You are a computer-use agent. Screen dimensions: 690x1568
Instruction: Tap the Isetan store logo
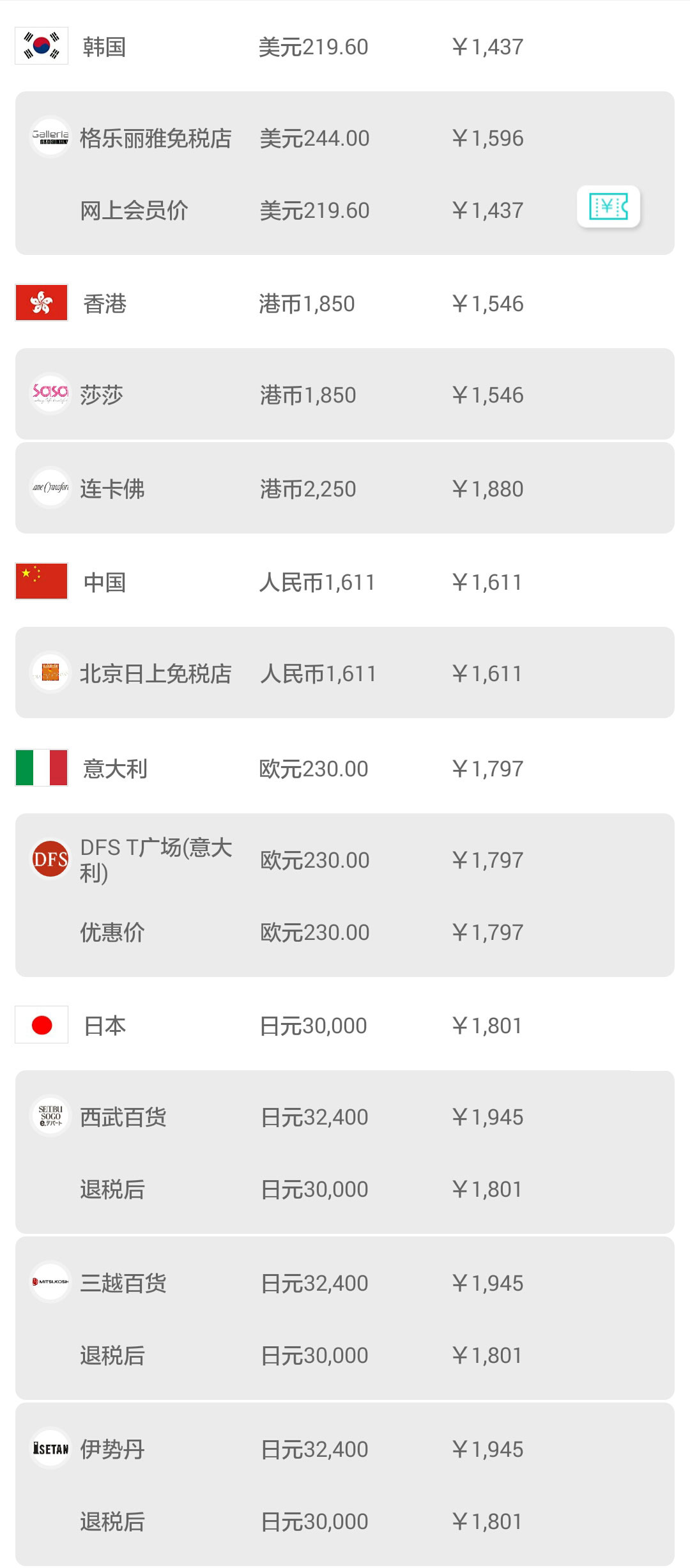coord(50,1448)
